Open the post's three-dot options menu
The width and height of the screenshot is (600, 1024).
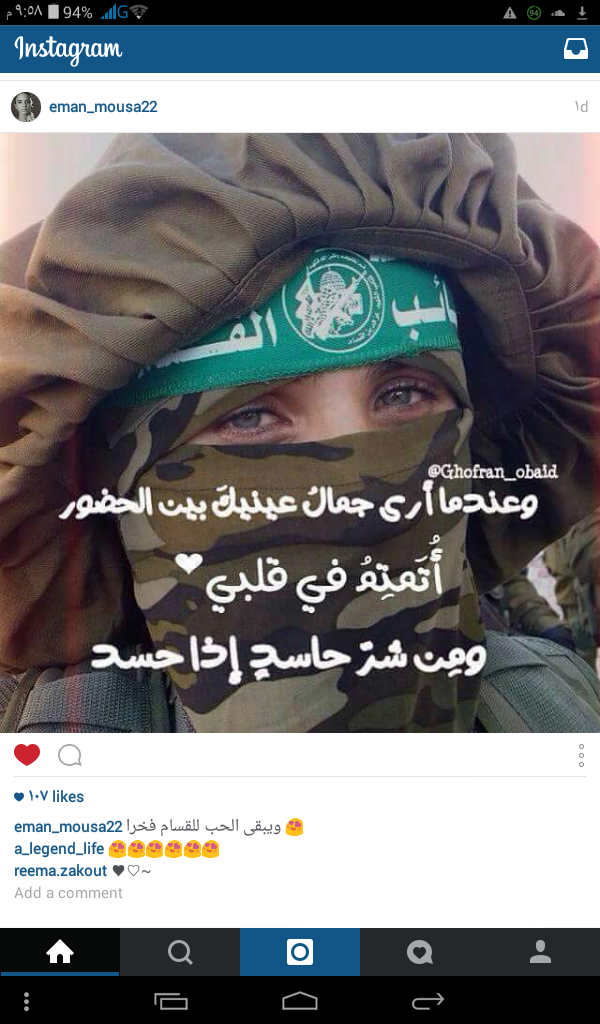tap(581, 755)
